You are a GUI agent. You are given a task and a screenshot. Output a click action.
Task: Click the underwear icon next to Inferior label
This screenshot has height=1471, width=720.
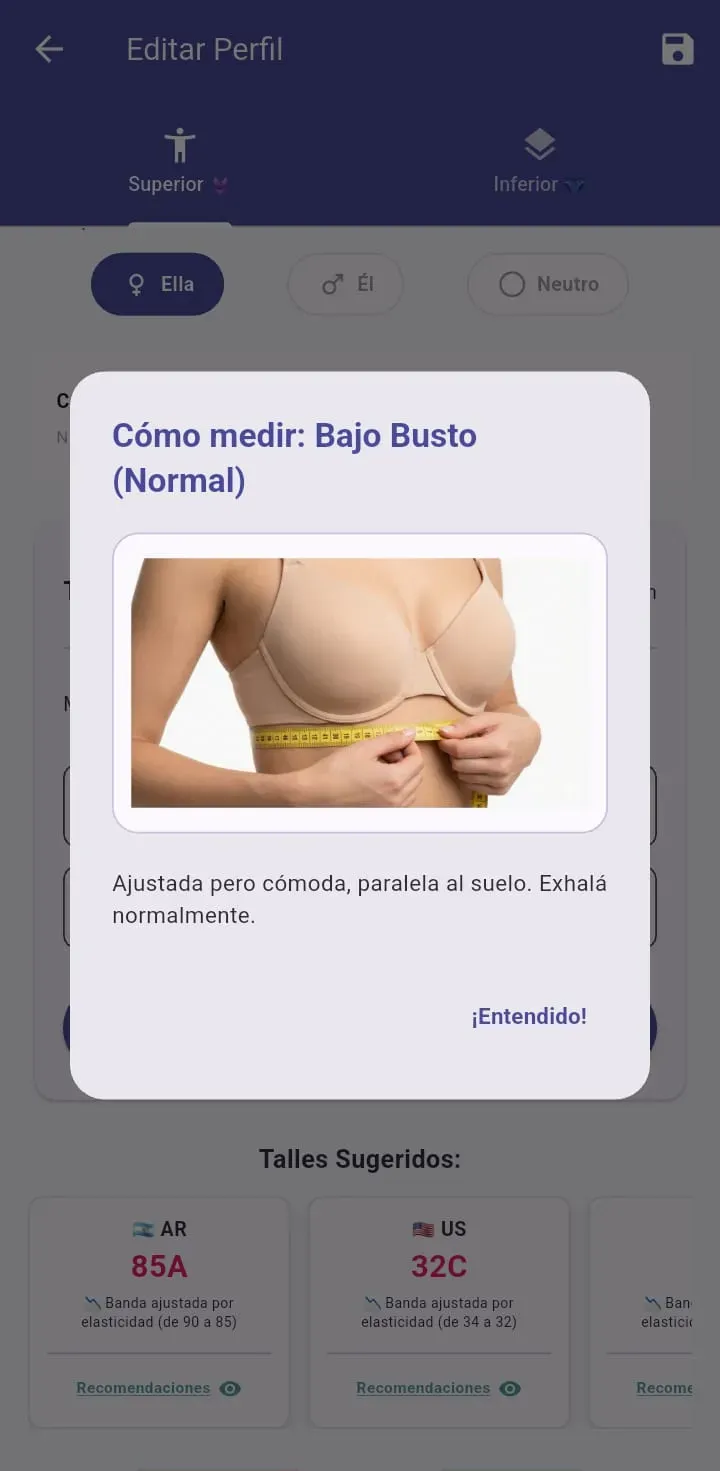pyautogui.click(x=575, y=184)
